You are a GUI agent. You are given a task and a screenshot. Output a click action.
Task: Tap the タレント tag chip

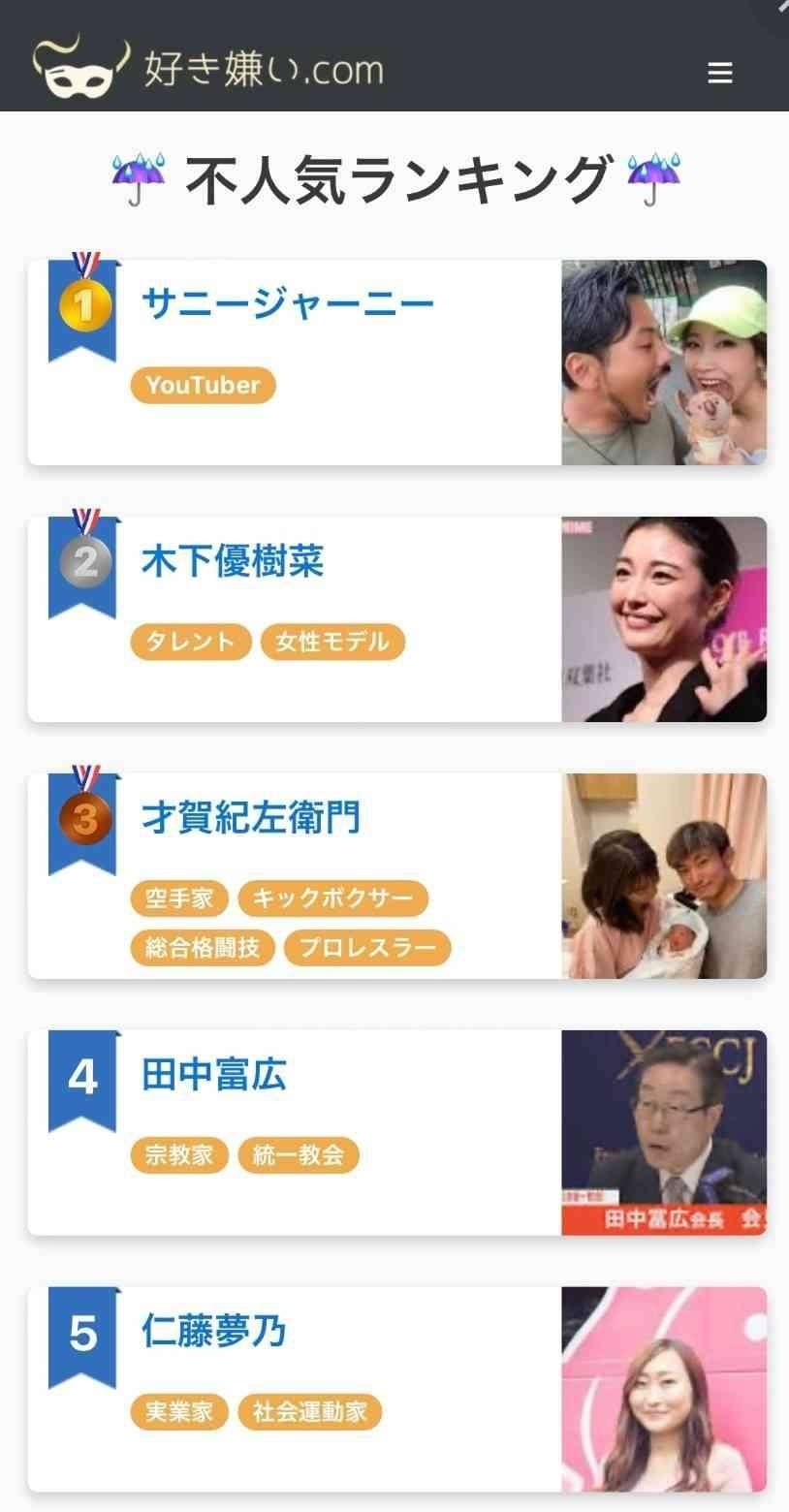pos(191,642)
